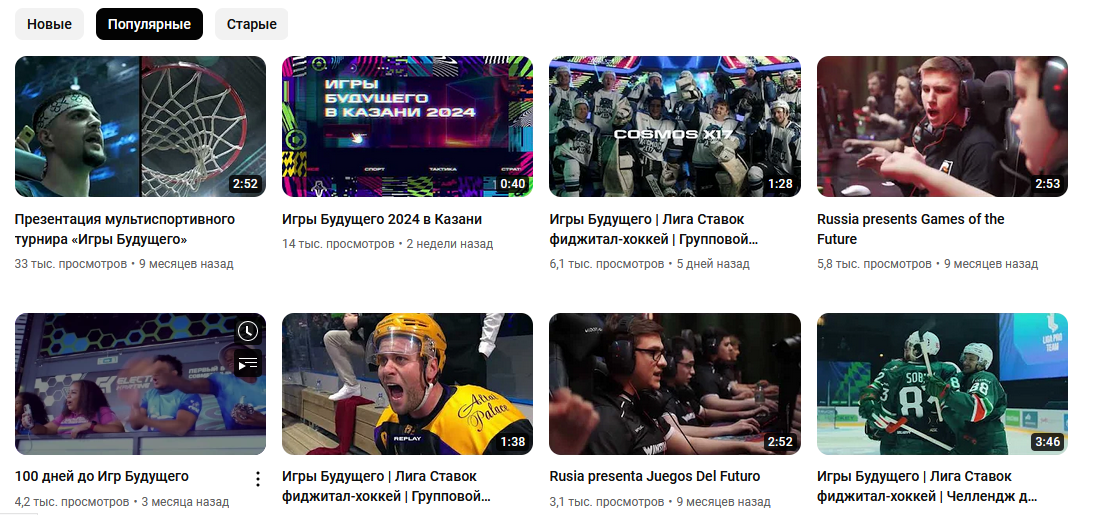Switch to the Старые filter chip
The width and height of the screenshot is (1095, 515).
point(251,24)
